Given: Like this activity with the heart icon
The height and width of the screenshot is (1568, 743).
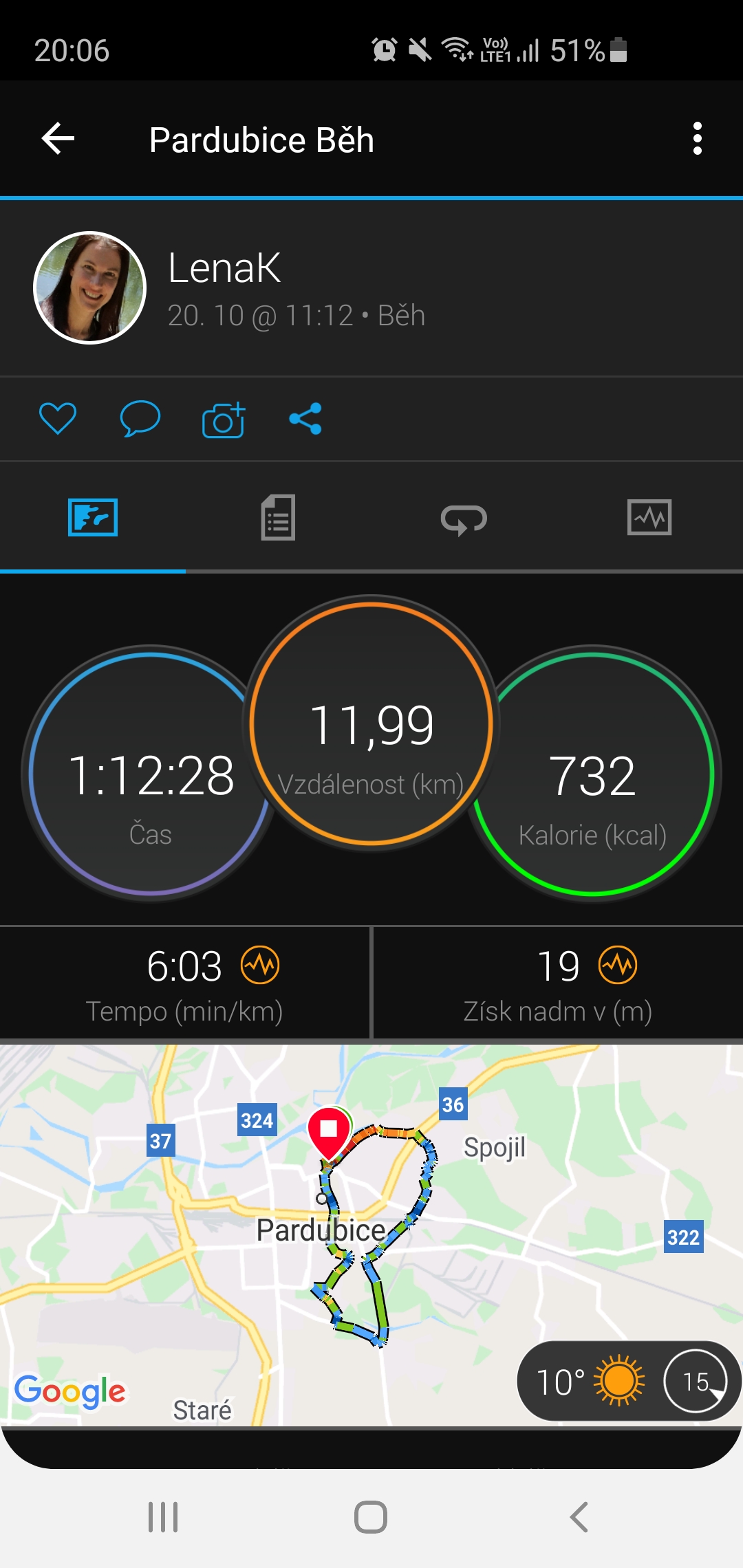Looking at the screenshot, I should point(58,418).
